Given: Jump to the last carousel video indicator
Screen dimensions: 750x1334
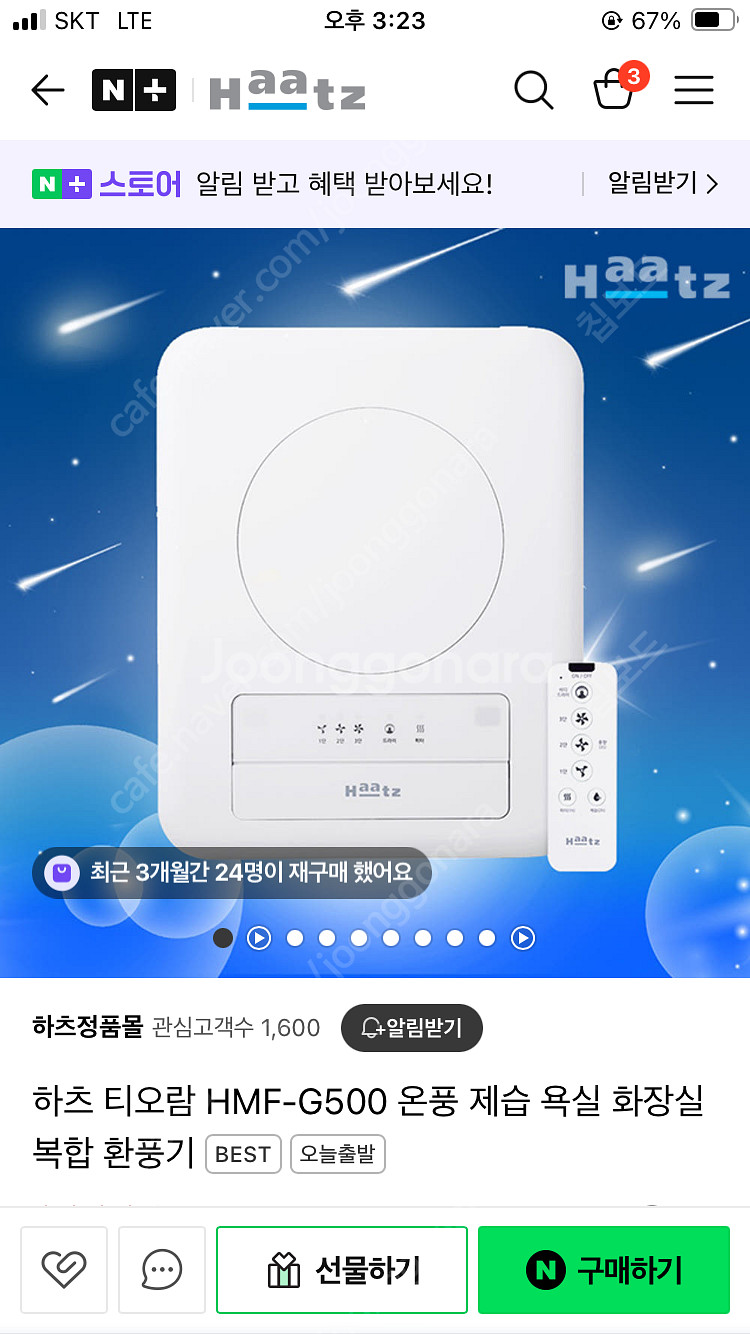Looking at the screenshot, I should (523, 938).
